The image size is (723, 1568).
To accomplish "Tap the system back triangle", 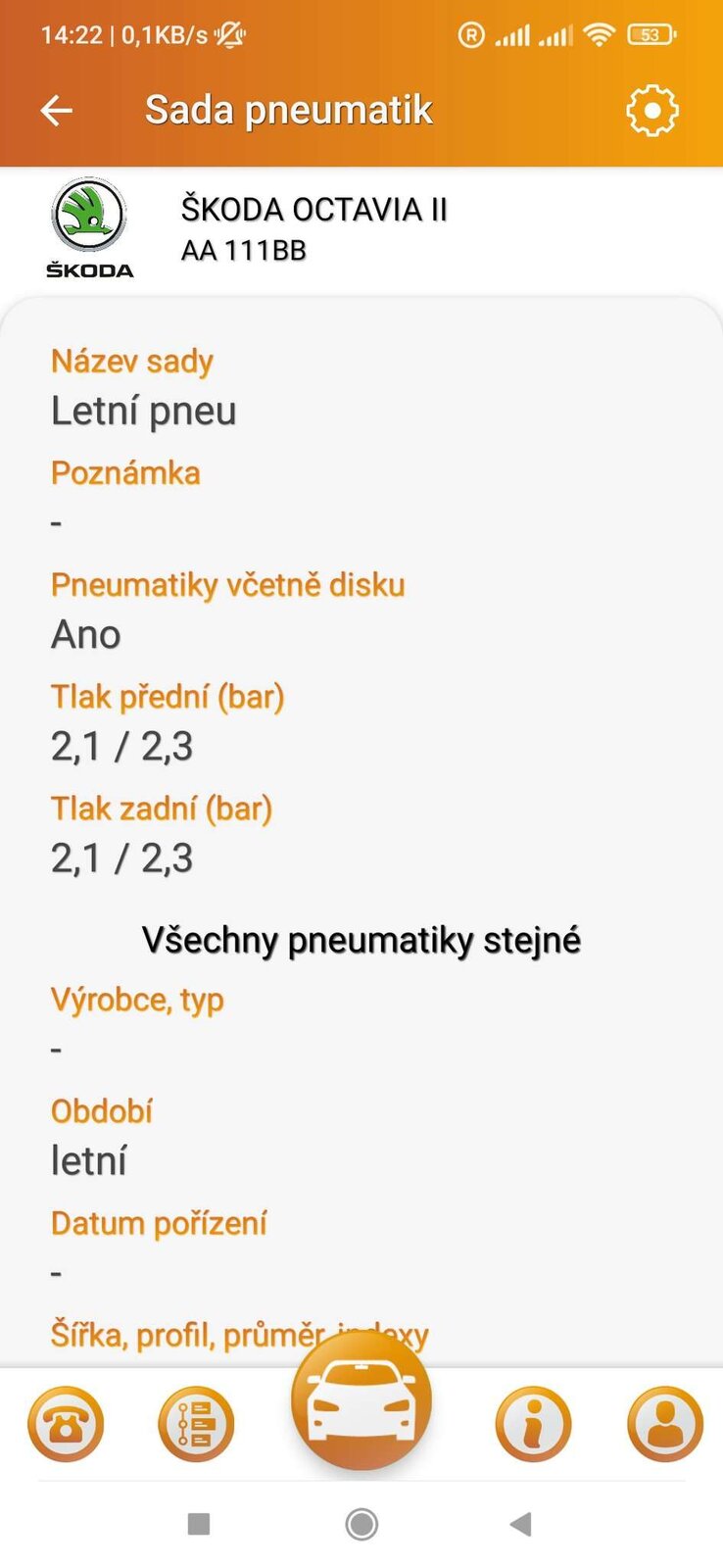I will coord(521,1524).
